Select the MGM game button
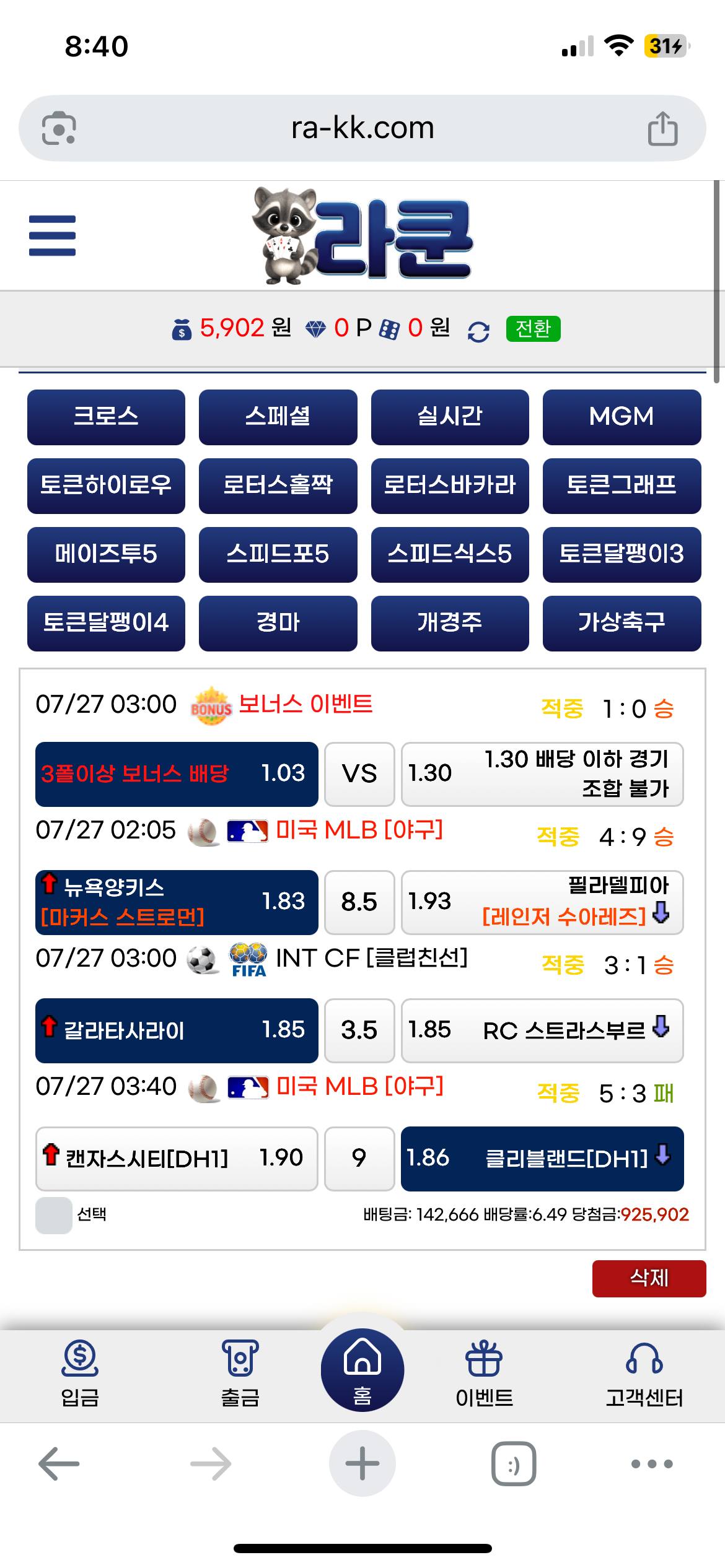This screenshot has height=1568, width=725. click(622, 417)
